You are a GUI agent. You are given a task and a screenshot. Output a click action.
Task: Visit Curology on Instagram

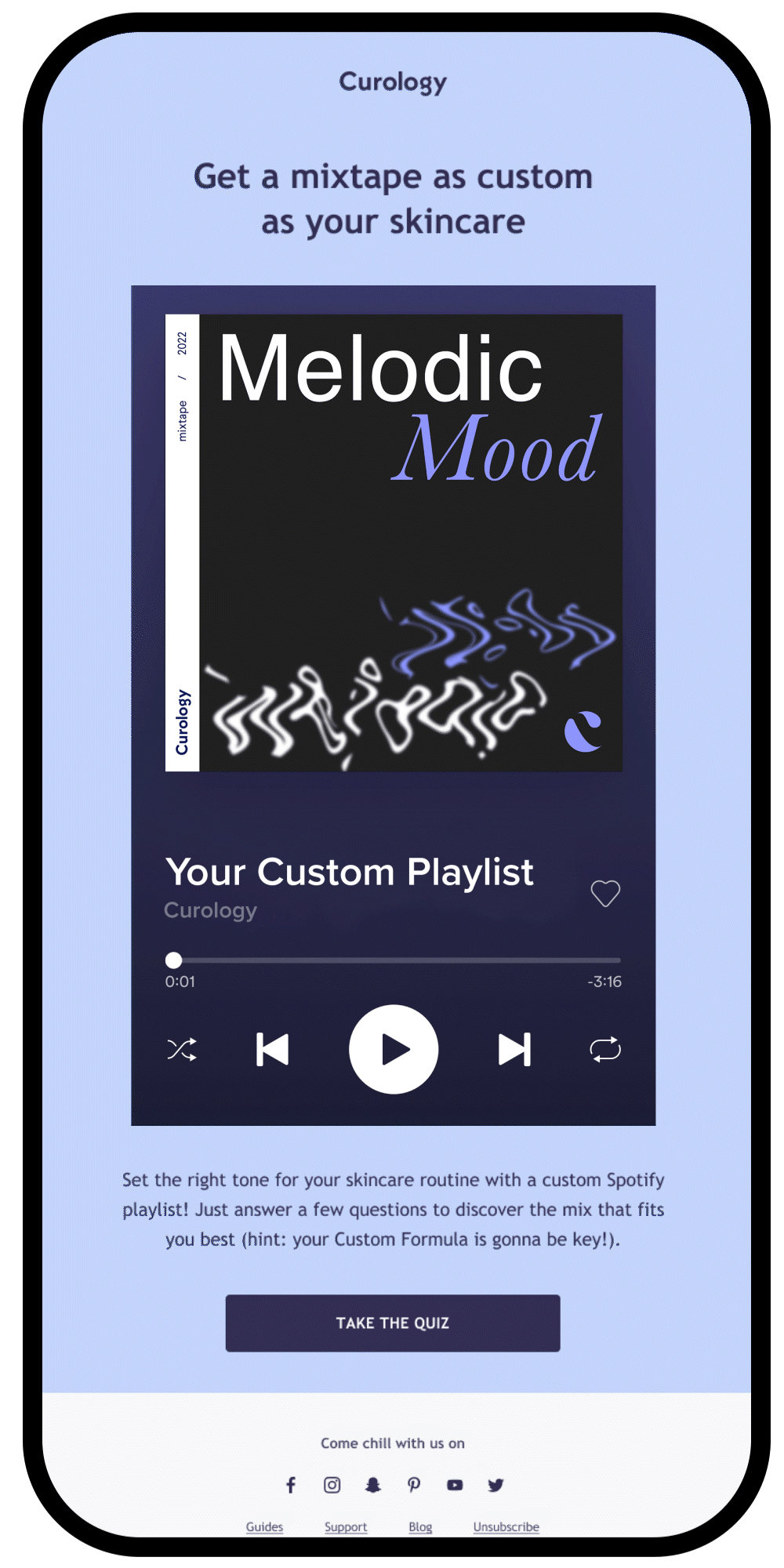point(332,1485)
